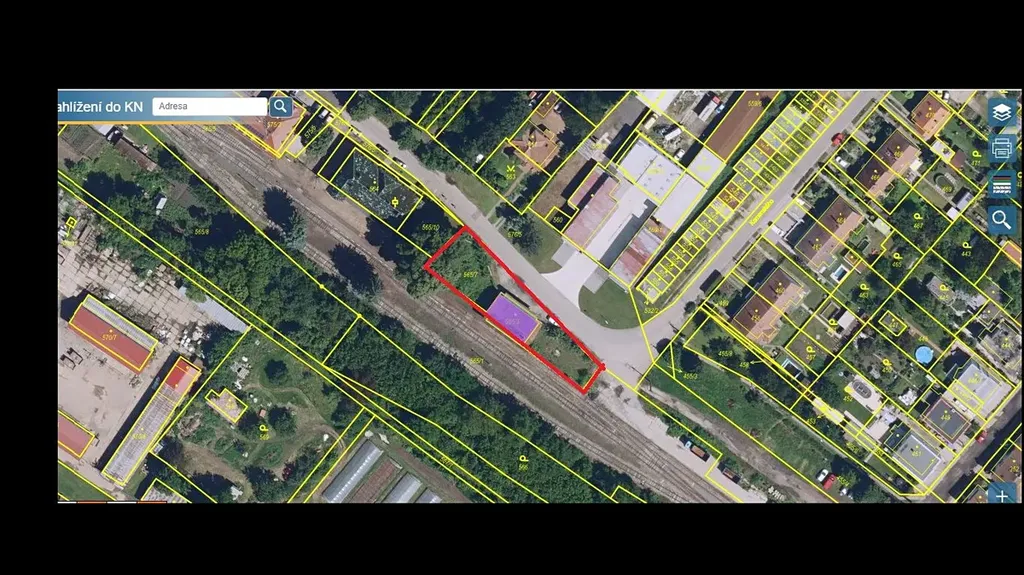
Task: Tap the magnifier button next to Adresa
Action: tap(281, 106)
